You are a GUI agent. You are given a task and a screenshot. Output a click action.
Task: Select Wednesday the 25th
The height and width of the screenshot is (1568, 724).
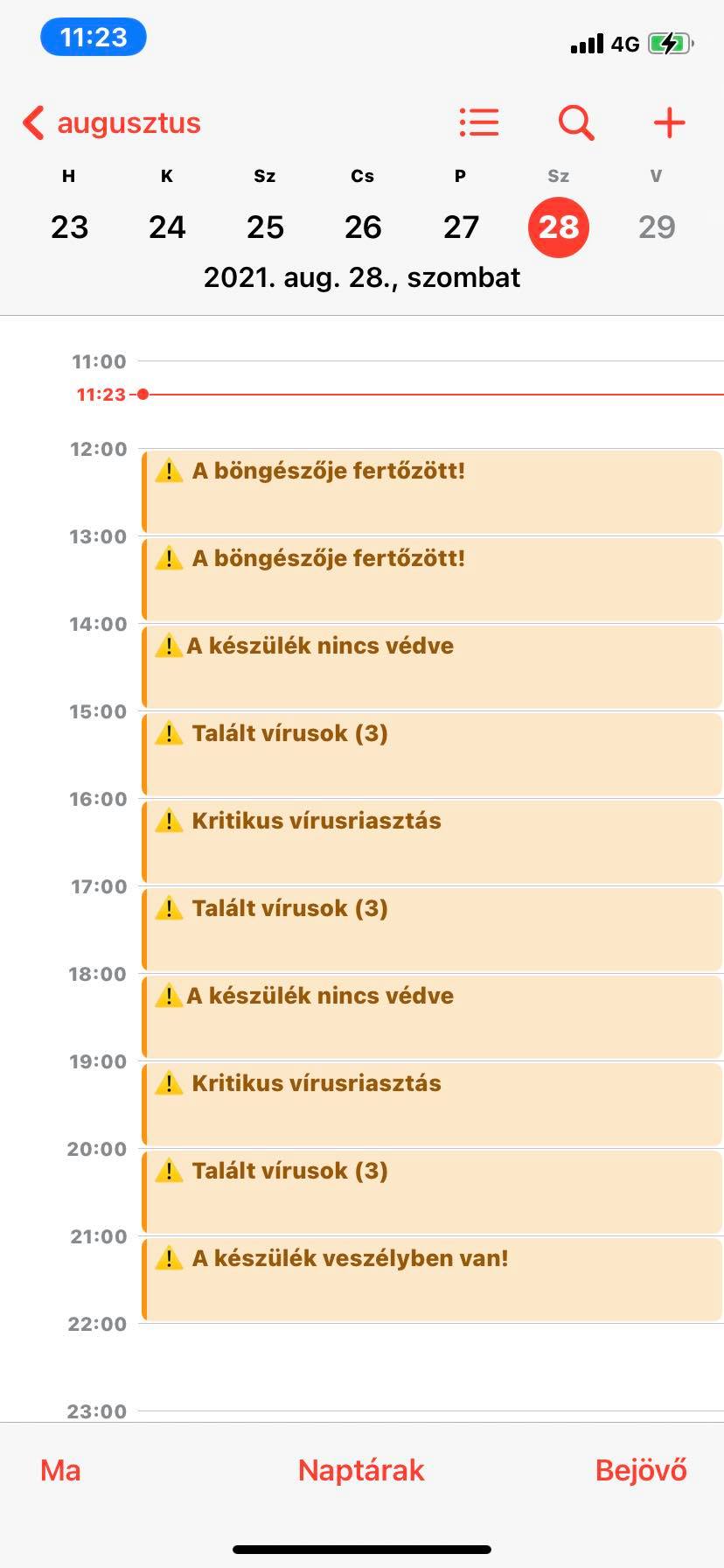(265, 227)
